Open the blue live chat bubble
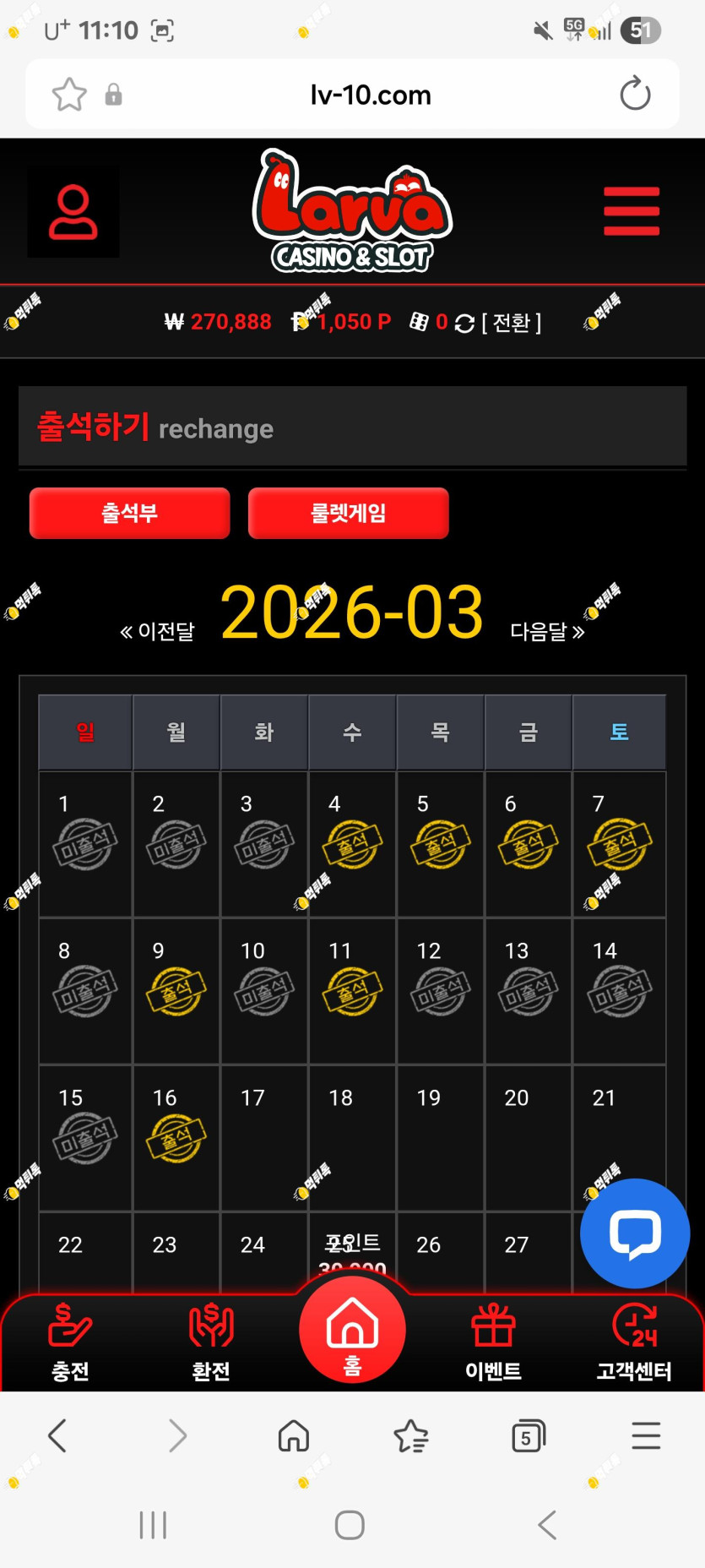 click(635, 1233)
